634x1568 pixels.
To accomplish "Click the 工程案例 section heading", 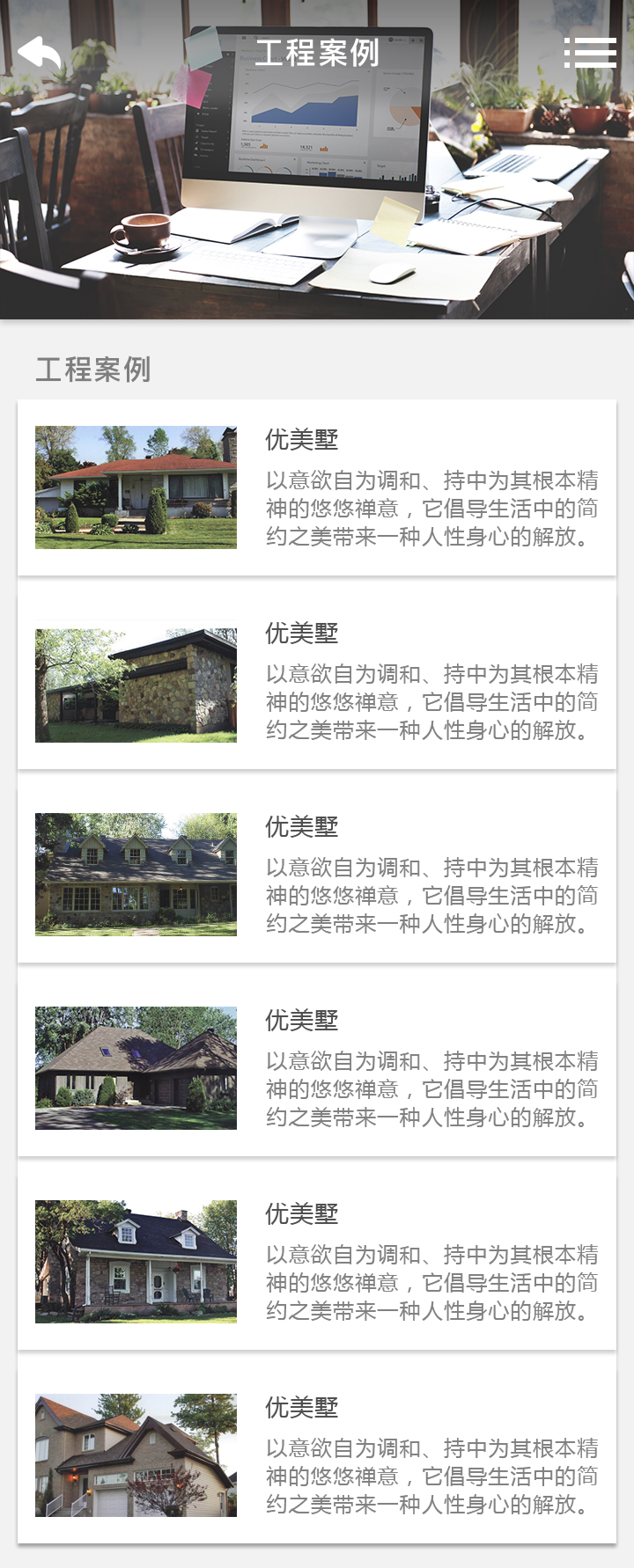I will 92,370.
